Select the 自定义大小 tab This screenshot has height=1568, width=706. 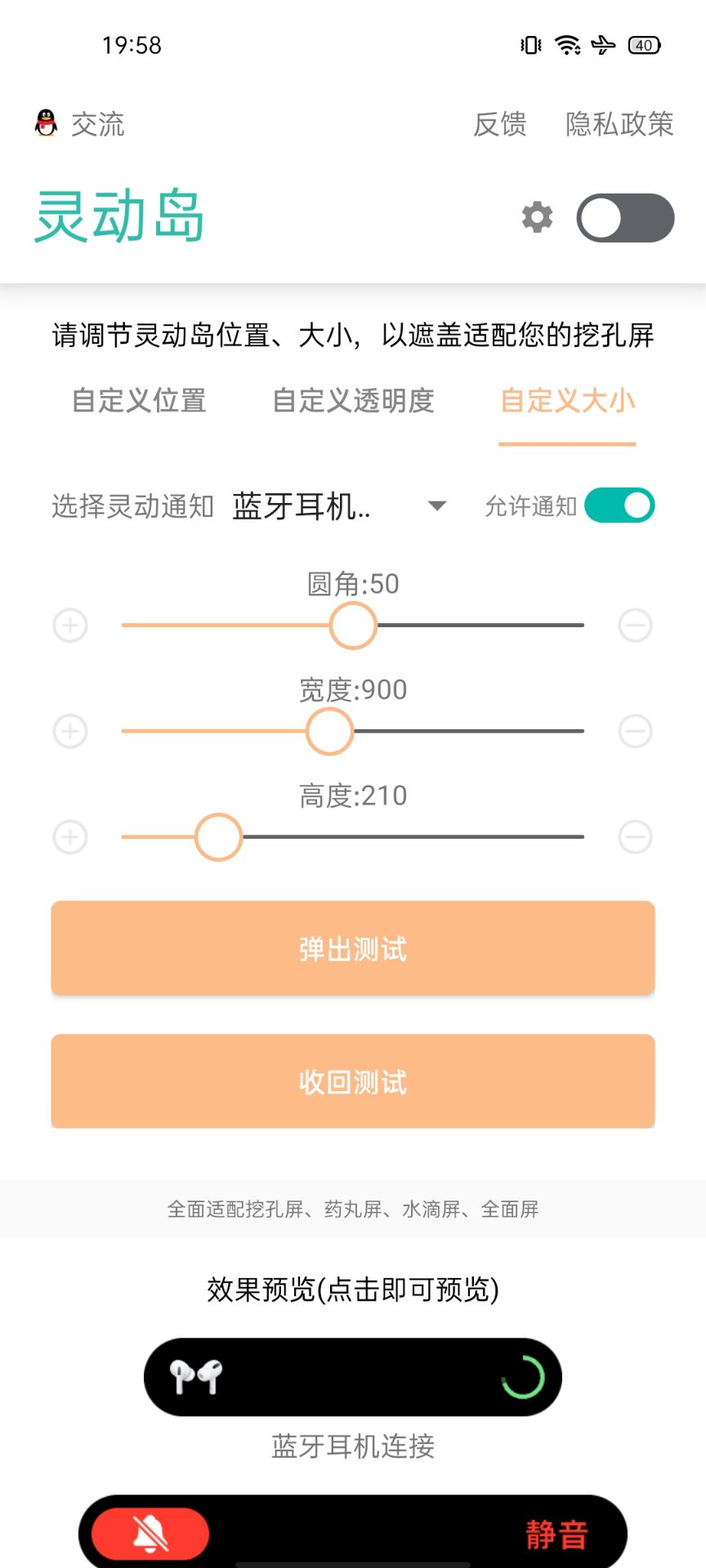click(x=567, y=401)
